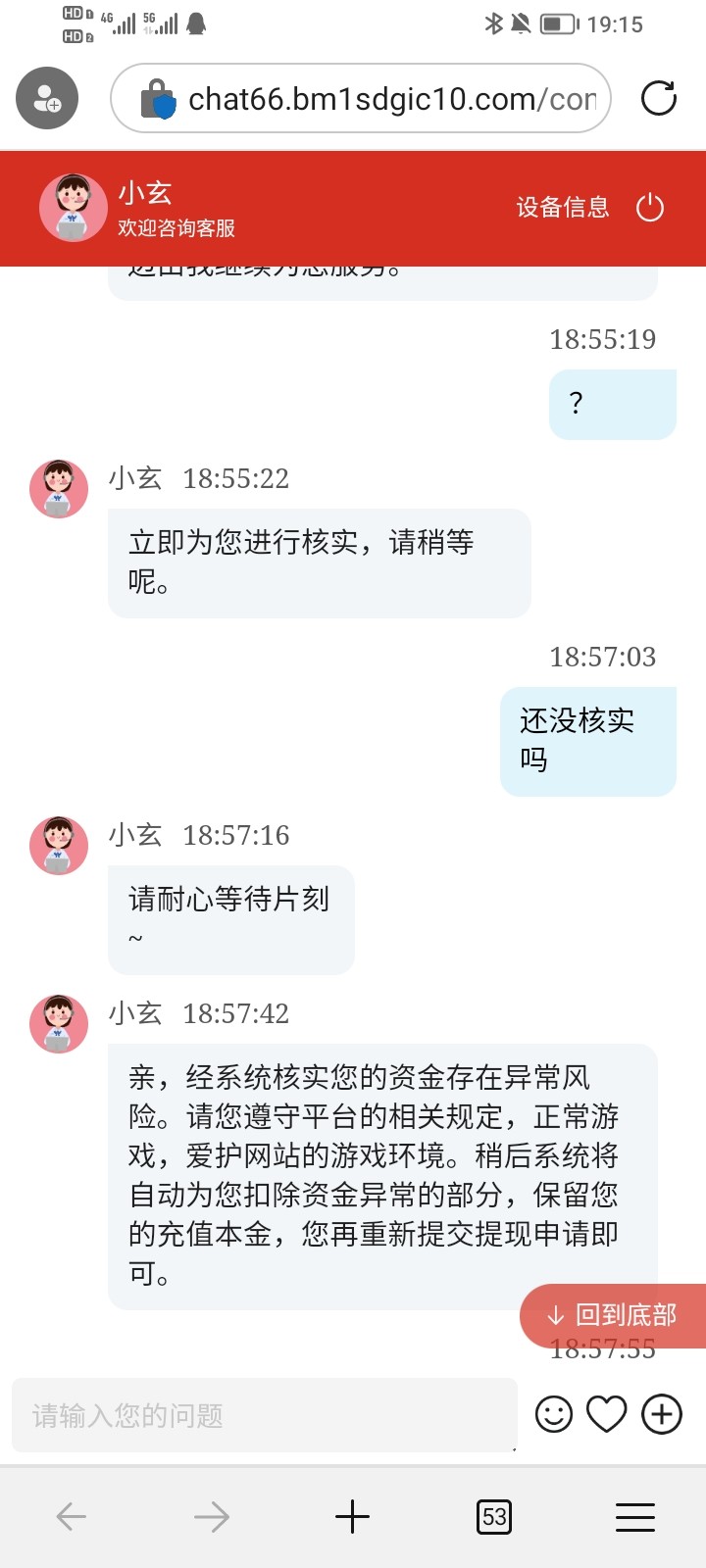Image resolution: width=706 pixels, height=1568 pixels.
Task: Go forward to the next page
Action: pos(212,1517)
